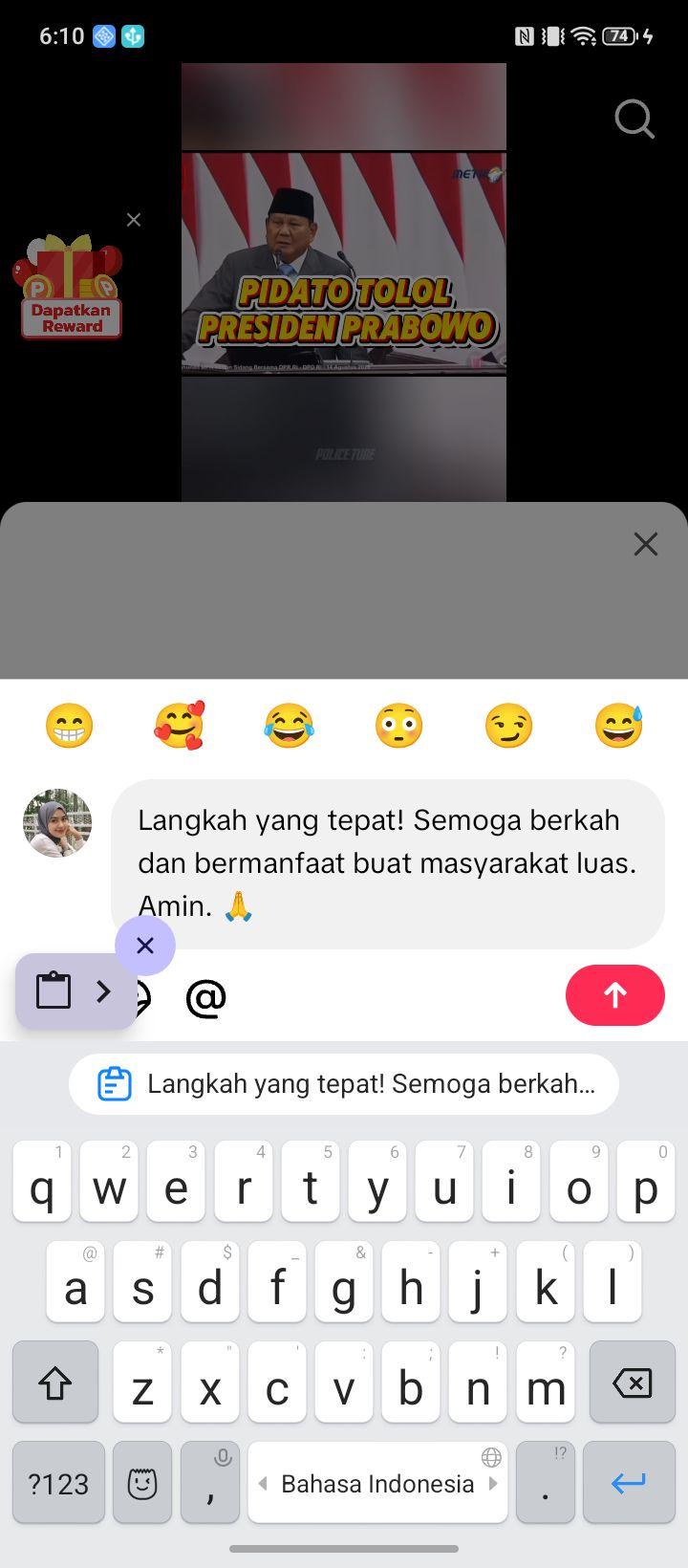Screen dimensions: 688x1568
Task: Mention a user with the @ icon
Action: point(205,997)
